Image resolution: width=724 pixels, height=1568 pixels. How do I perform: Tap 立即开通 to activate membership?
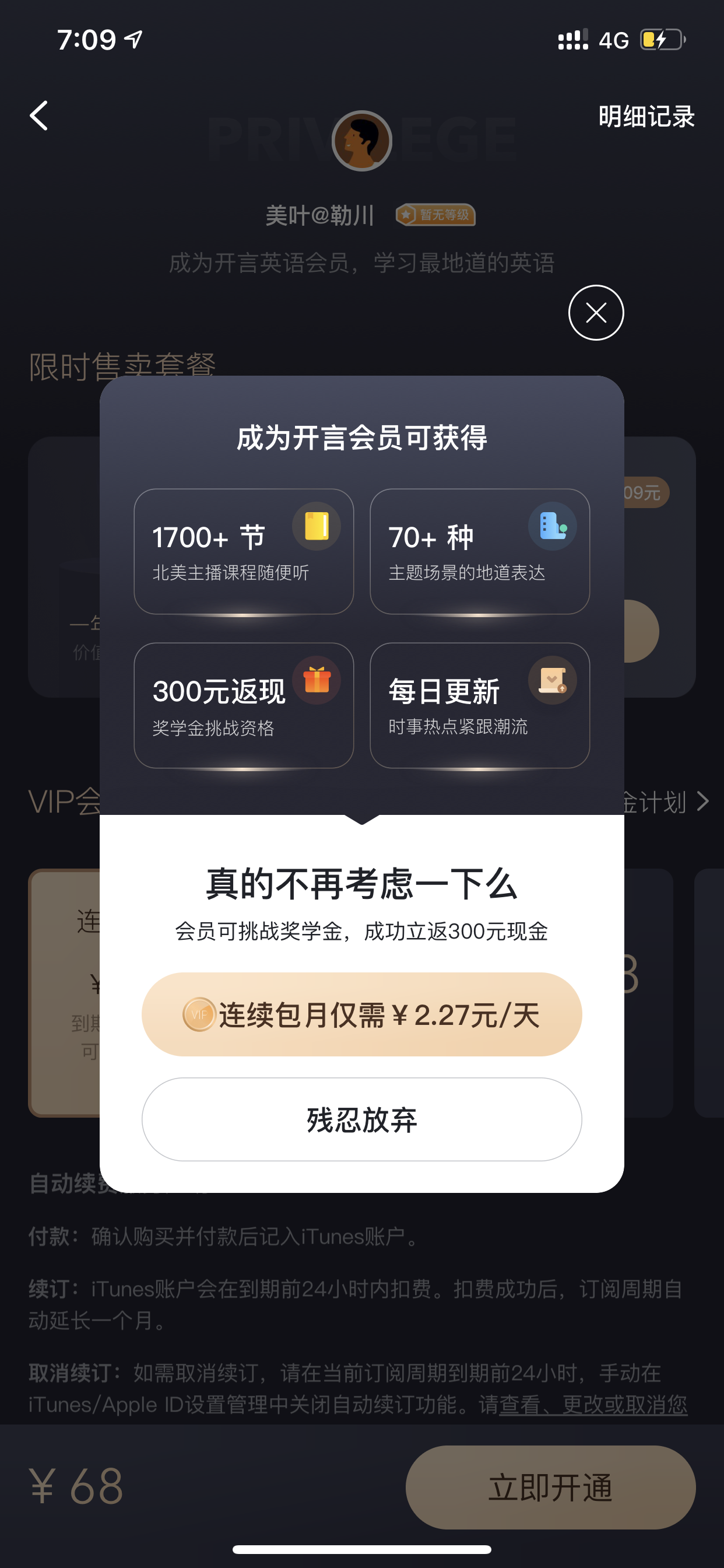[550, 1487]
